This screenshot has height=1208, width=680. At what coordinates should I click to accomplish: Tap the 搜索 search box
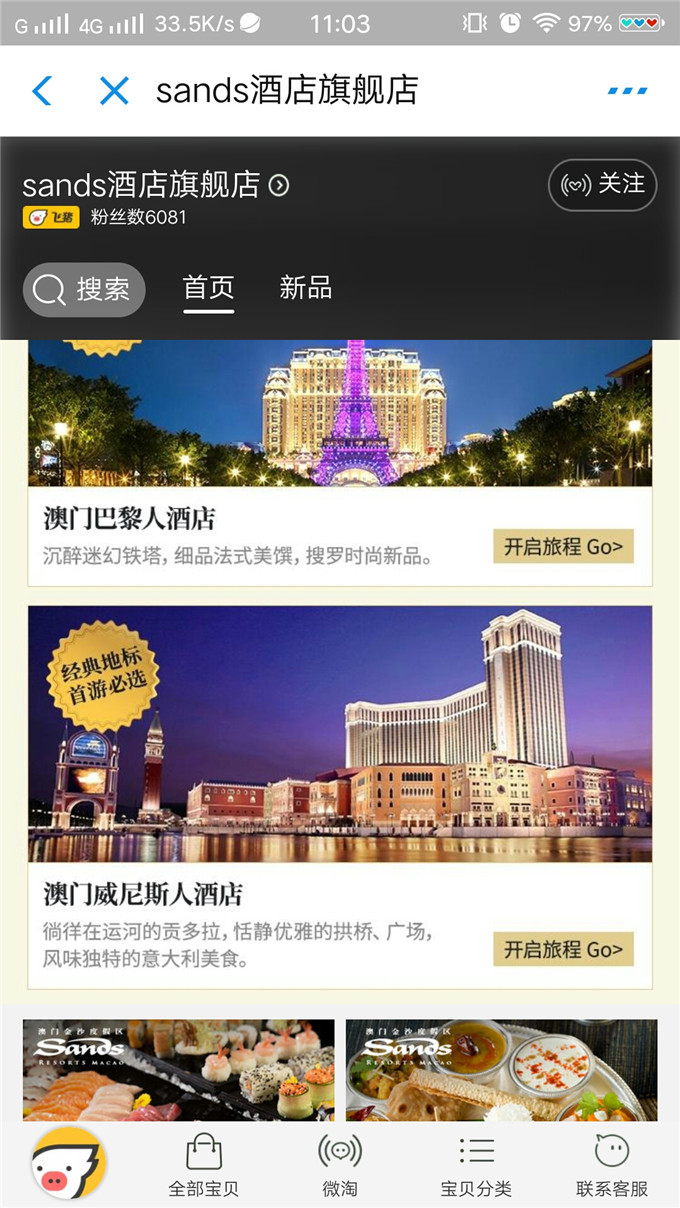pos(84,290)
